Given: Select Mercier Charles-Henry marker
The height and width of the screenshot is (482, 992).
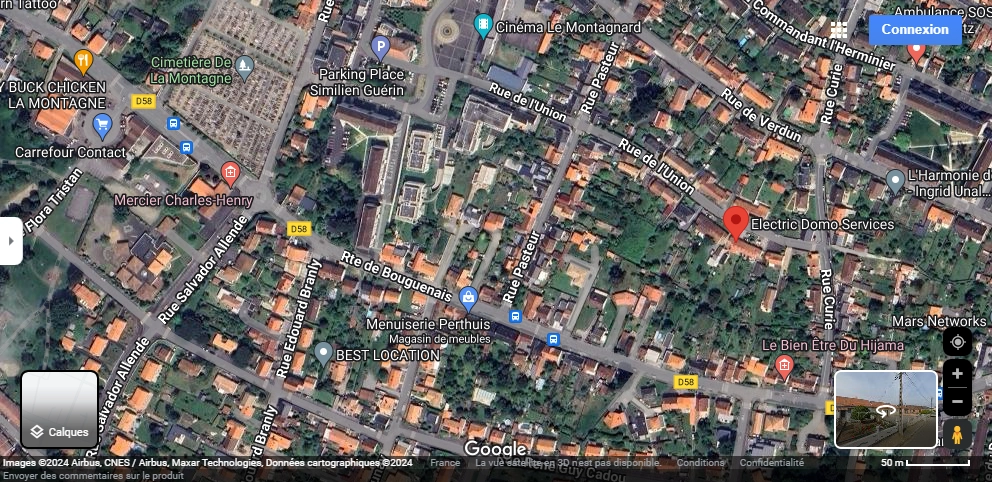Looking at the screenshot, I should pos(230,174).
